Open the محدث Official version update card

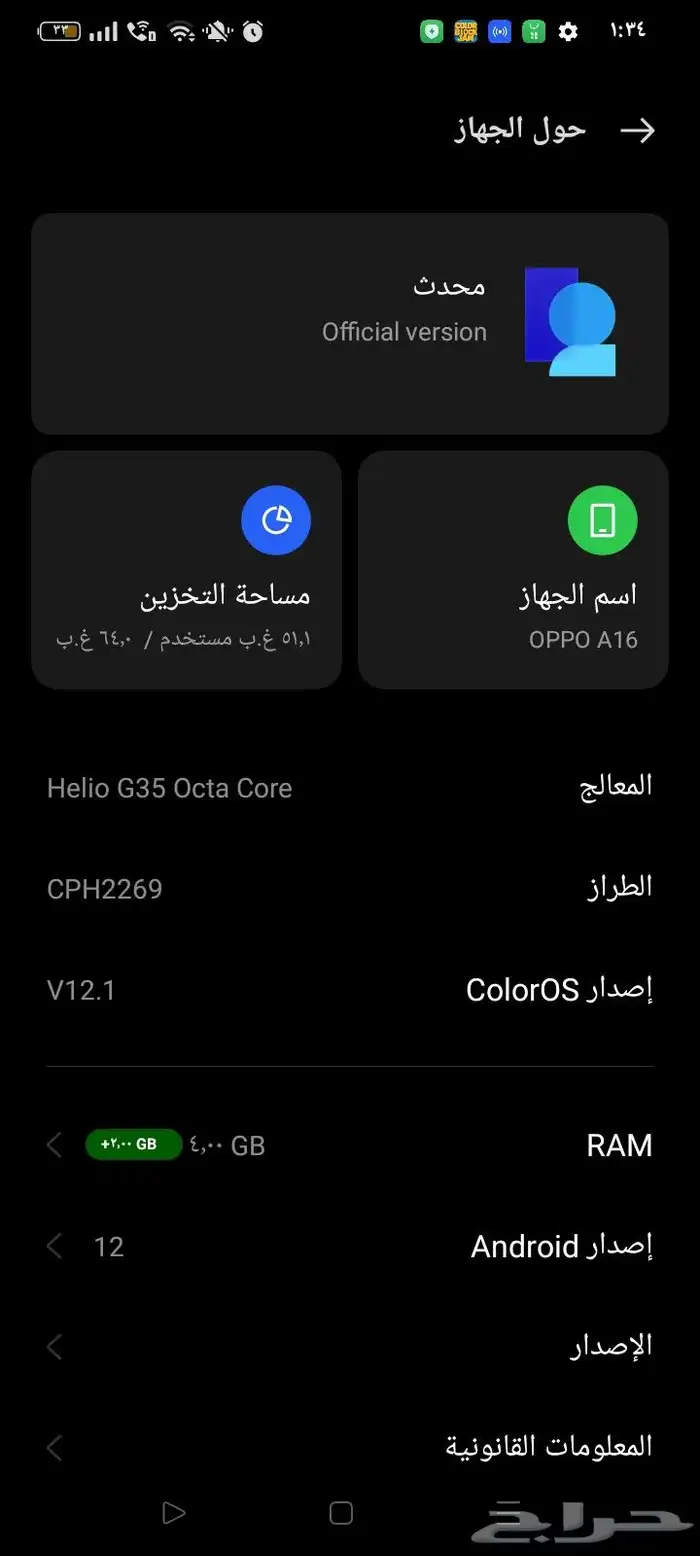[x=350, y=323]
